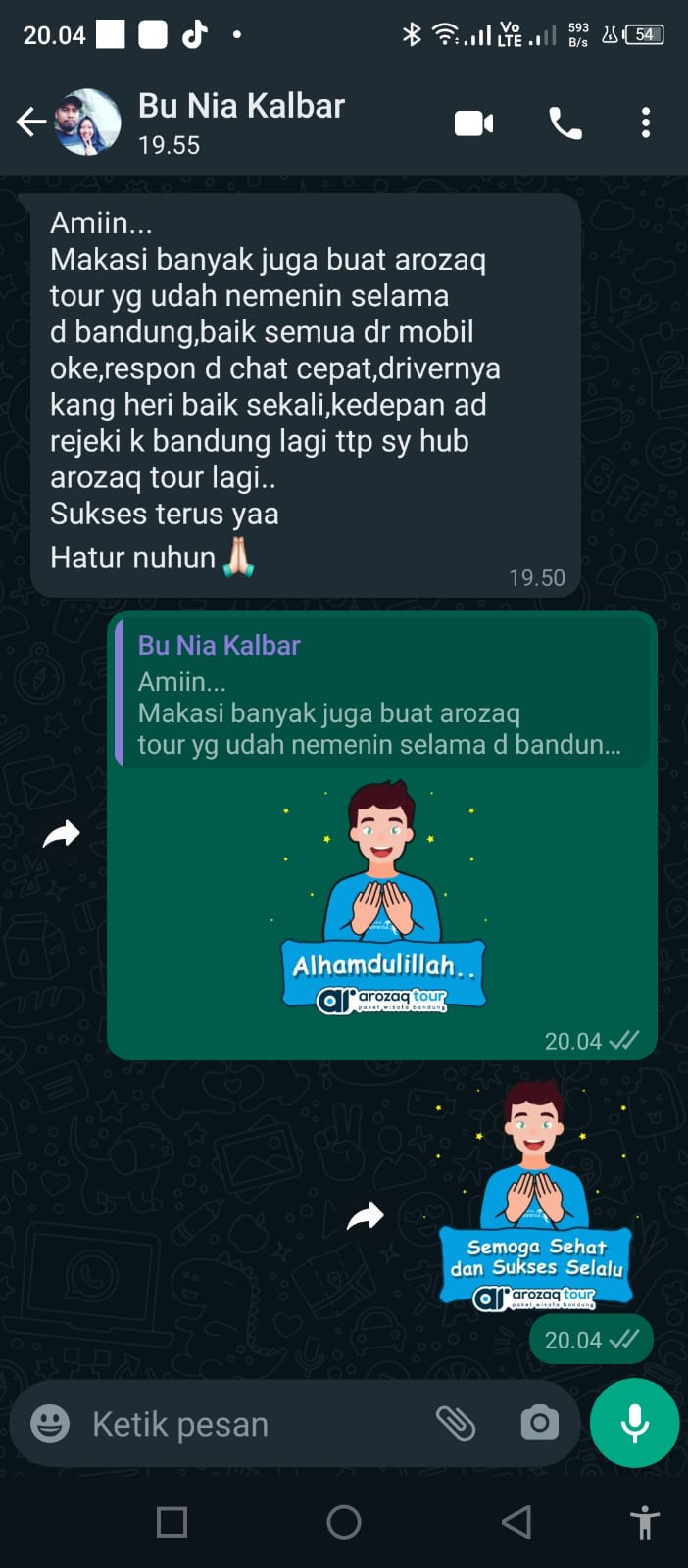Open the Alhamdulillah sticker
The width and height of the screenshot is (688, 1568).
point(383,897)
